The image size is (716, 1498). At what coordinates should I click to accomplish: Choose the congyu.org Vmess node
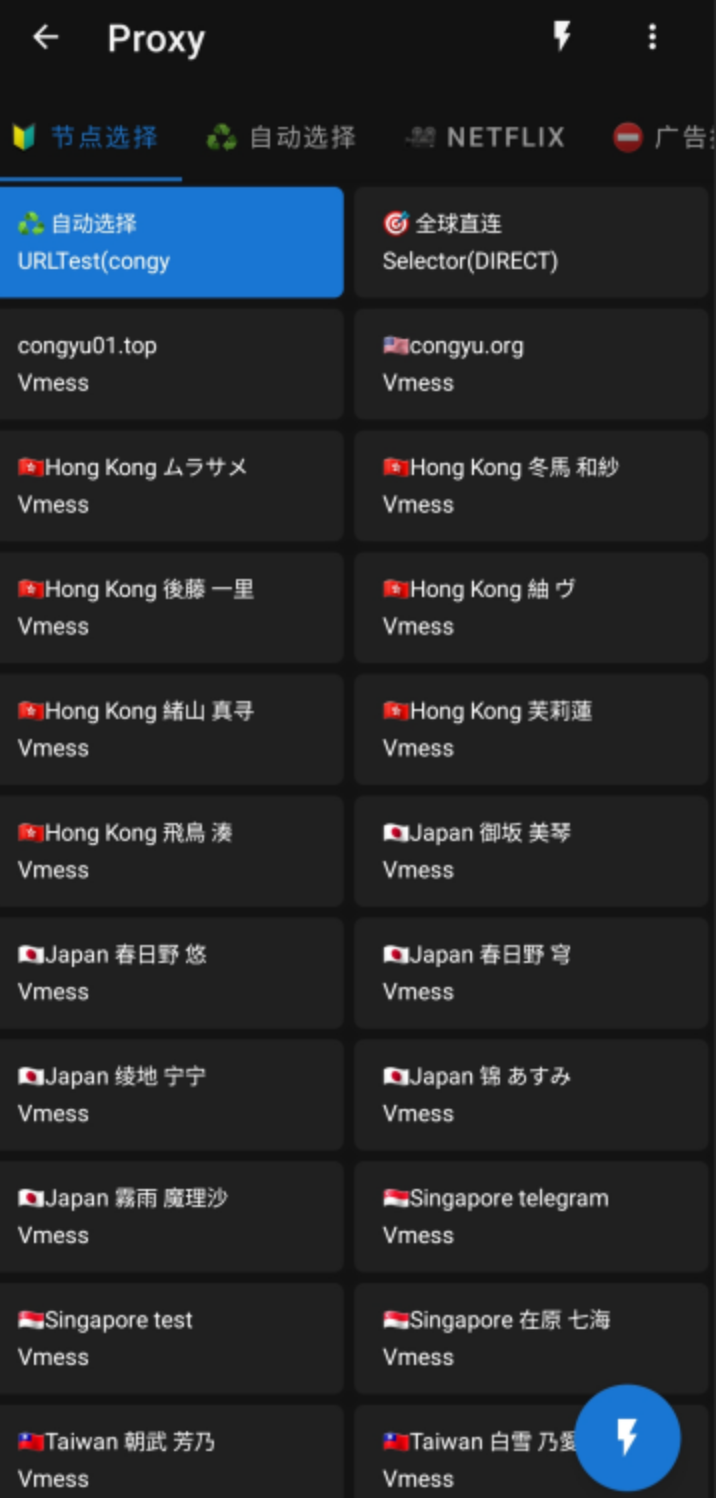(x=531, y=364)
